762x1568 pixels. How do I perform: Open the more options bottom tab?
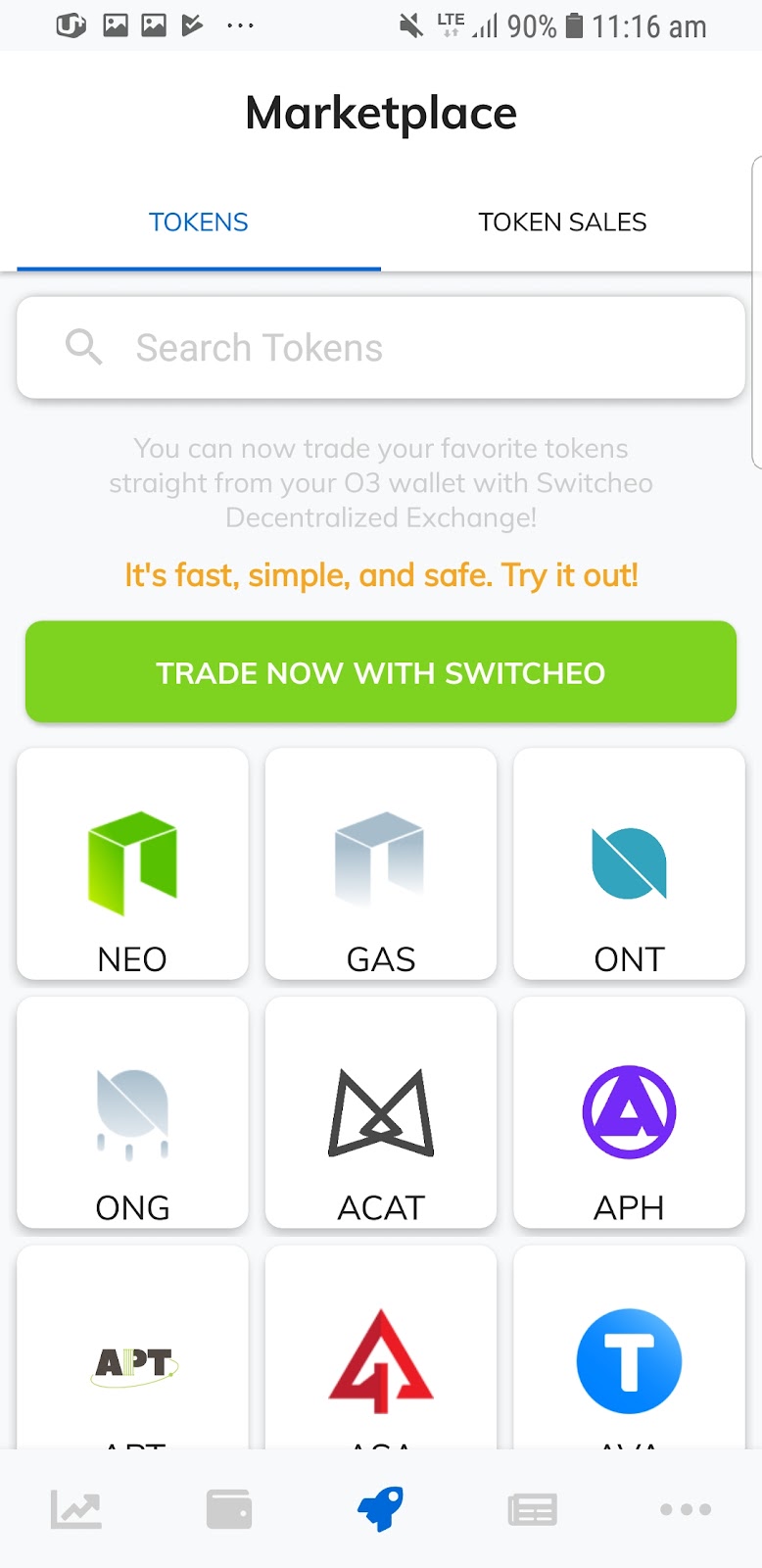686,1509
